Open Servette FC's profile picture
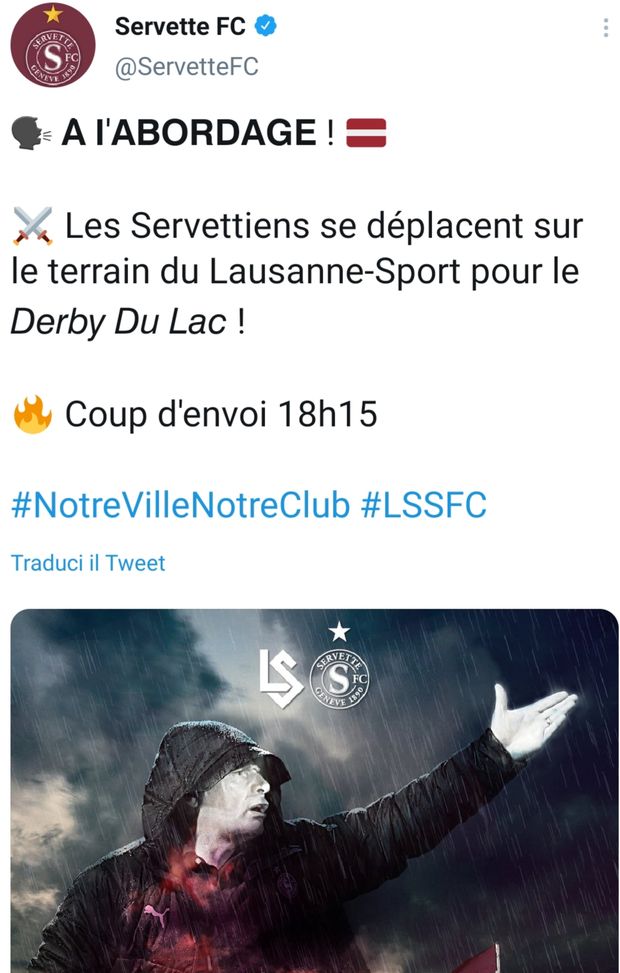 coord(52,46)
